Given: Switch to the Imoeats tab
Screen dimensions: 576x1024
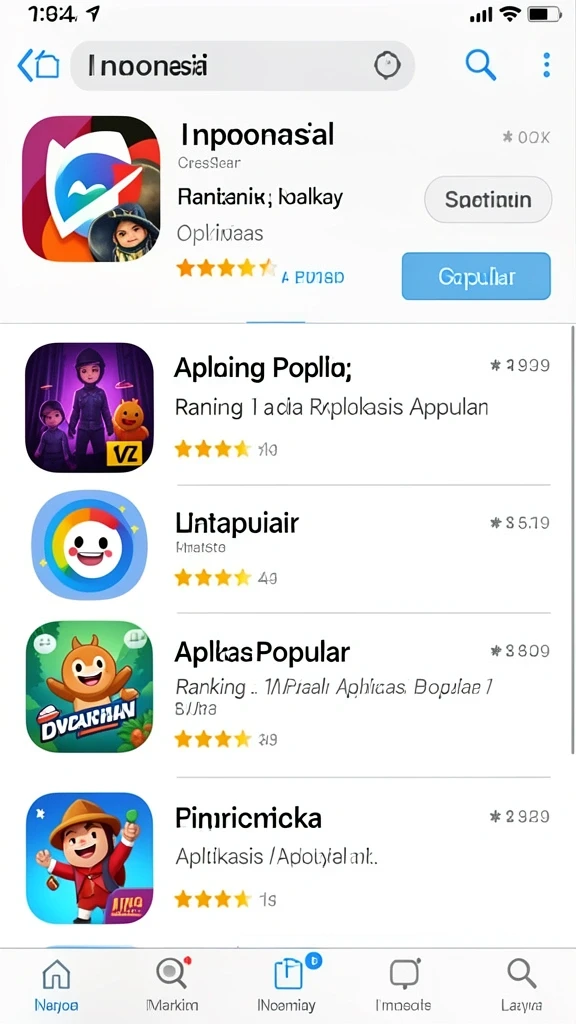Looking at the screenshot, I should point(404,985).
